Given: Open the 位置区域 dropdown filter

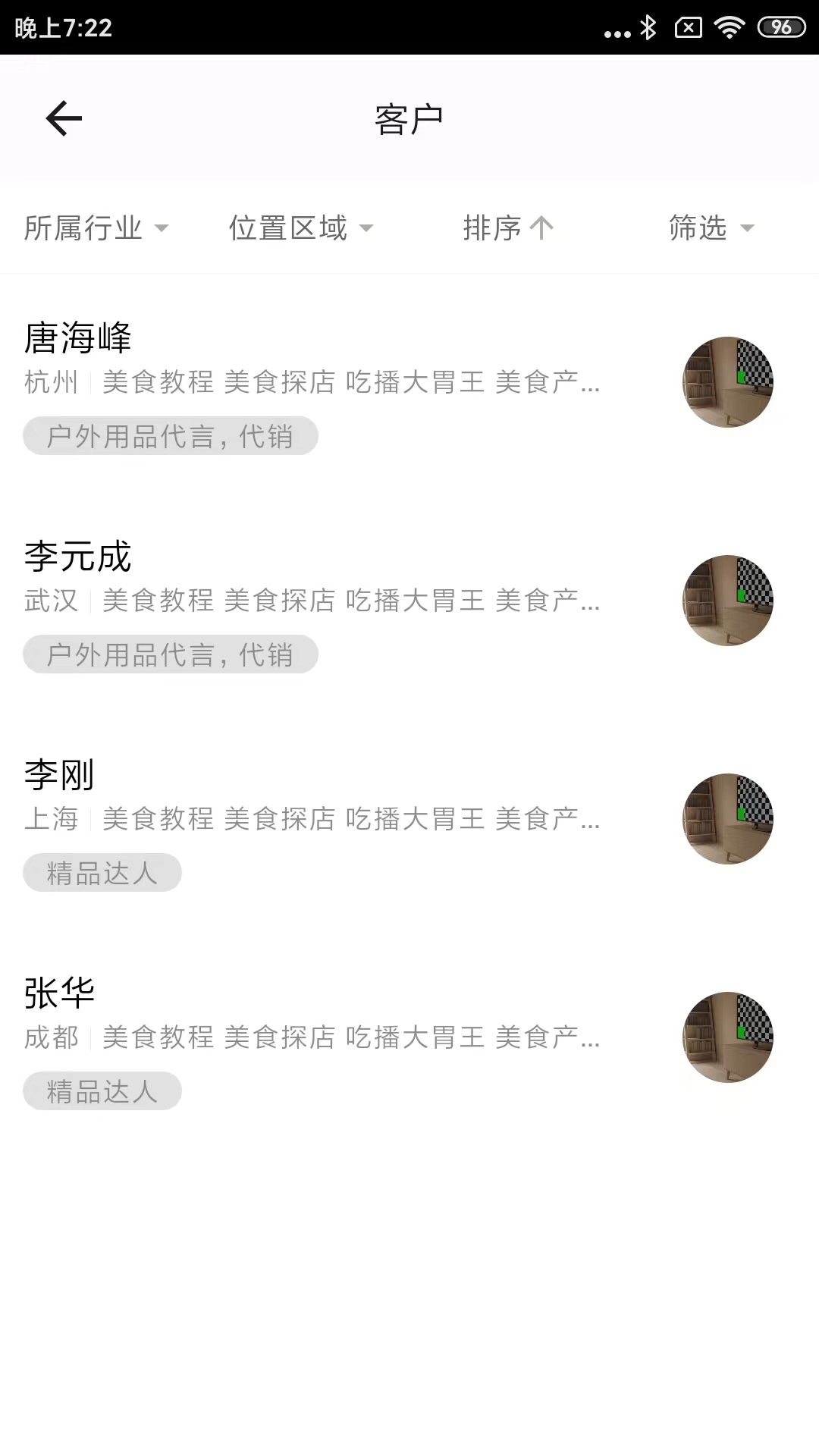Looking at the screenshot, I should pyautogui.click(x=301, y=227).
